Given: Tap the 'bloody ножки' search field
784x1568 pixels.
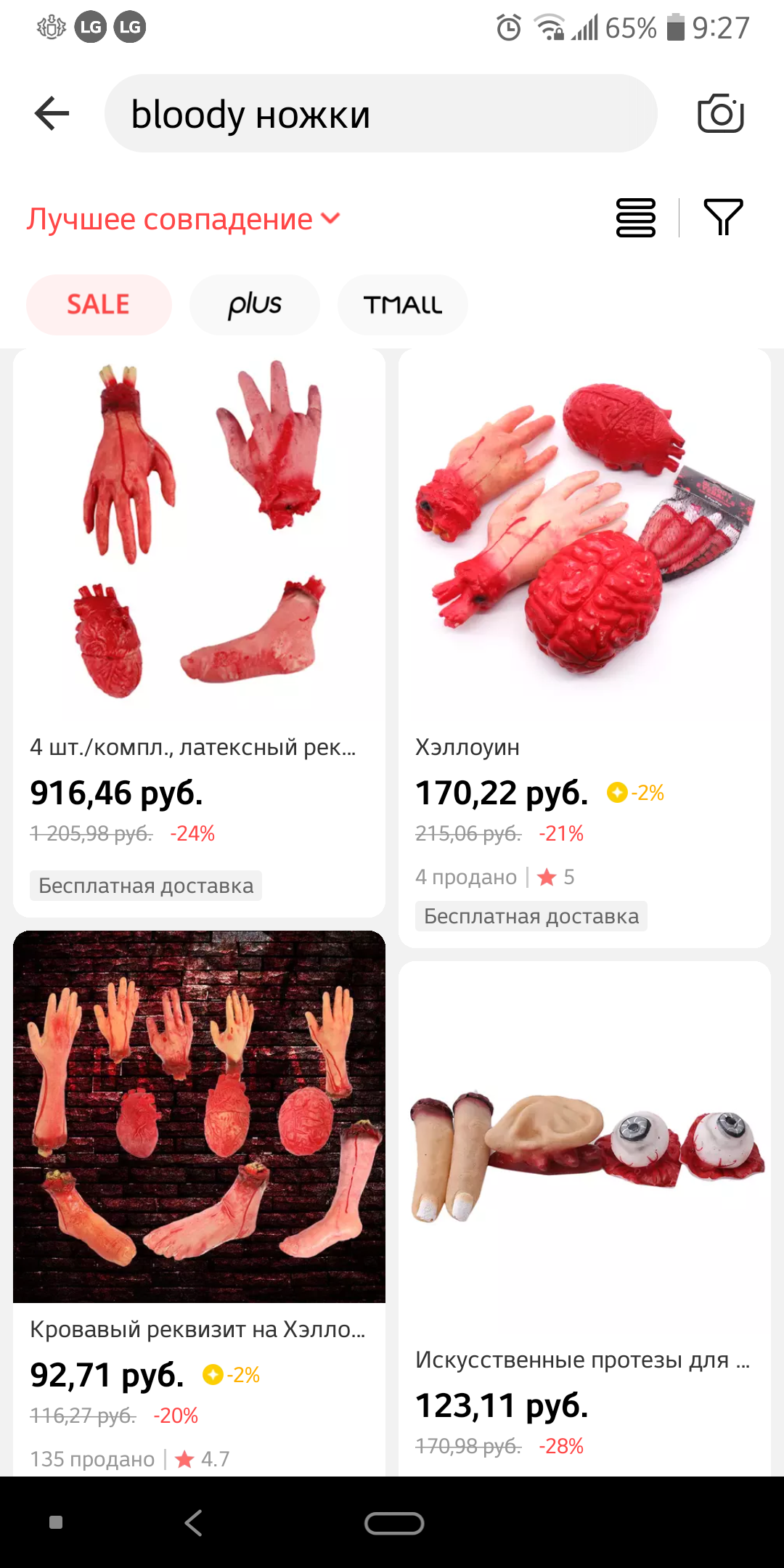Looking at the screenshot, I should point(381,113).
